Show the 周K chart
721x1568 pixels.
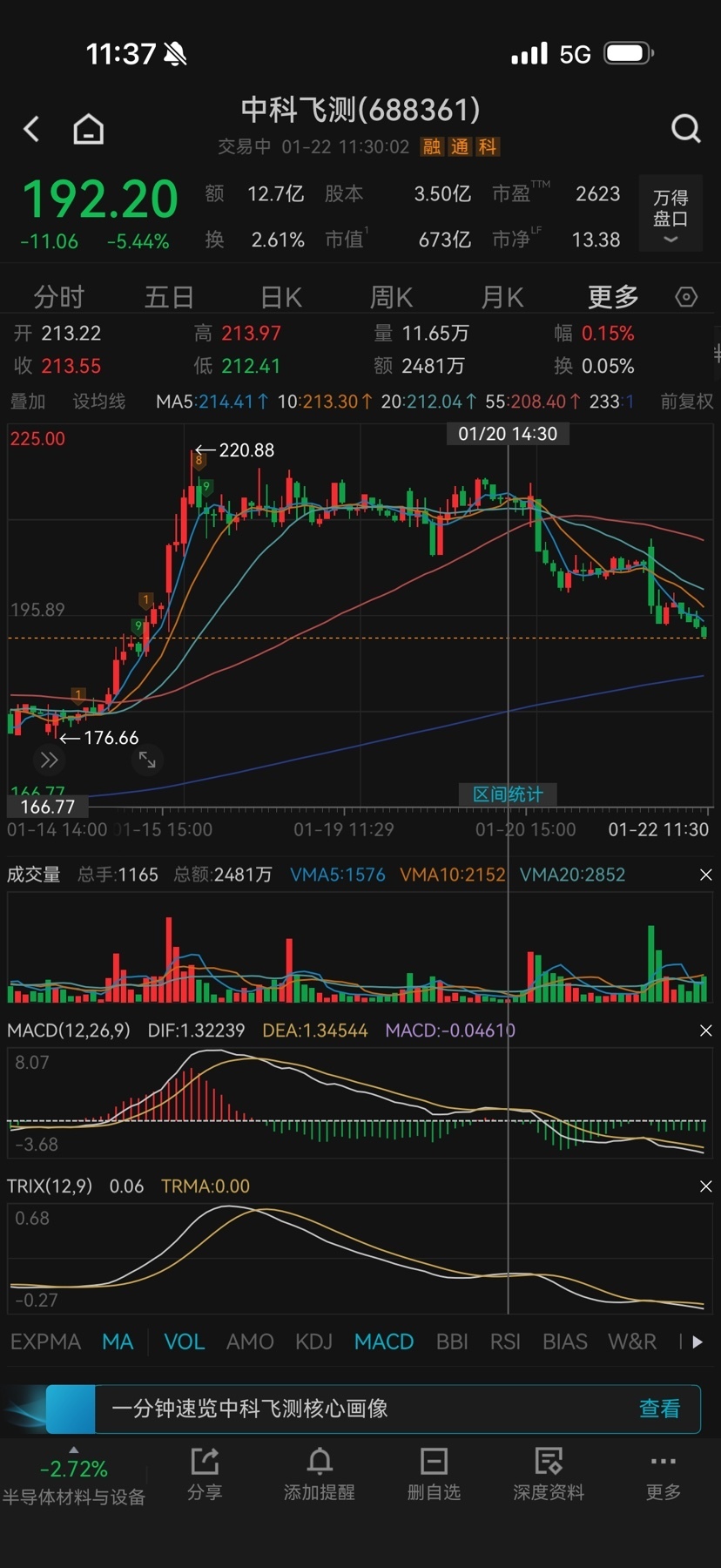pyautogui.click(x=391, y=297)
